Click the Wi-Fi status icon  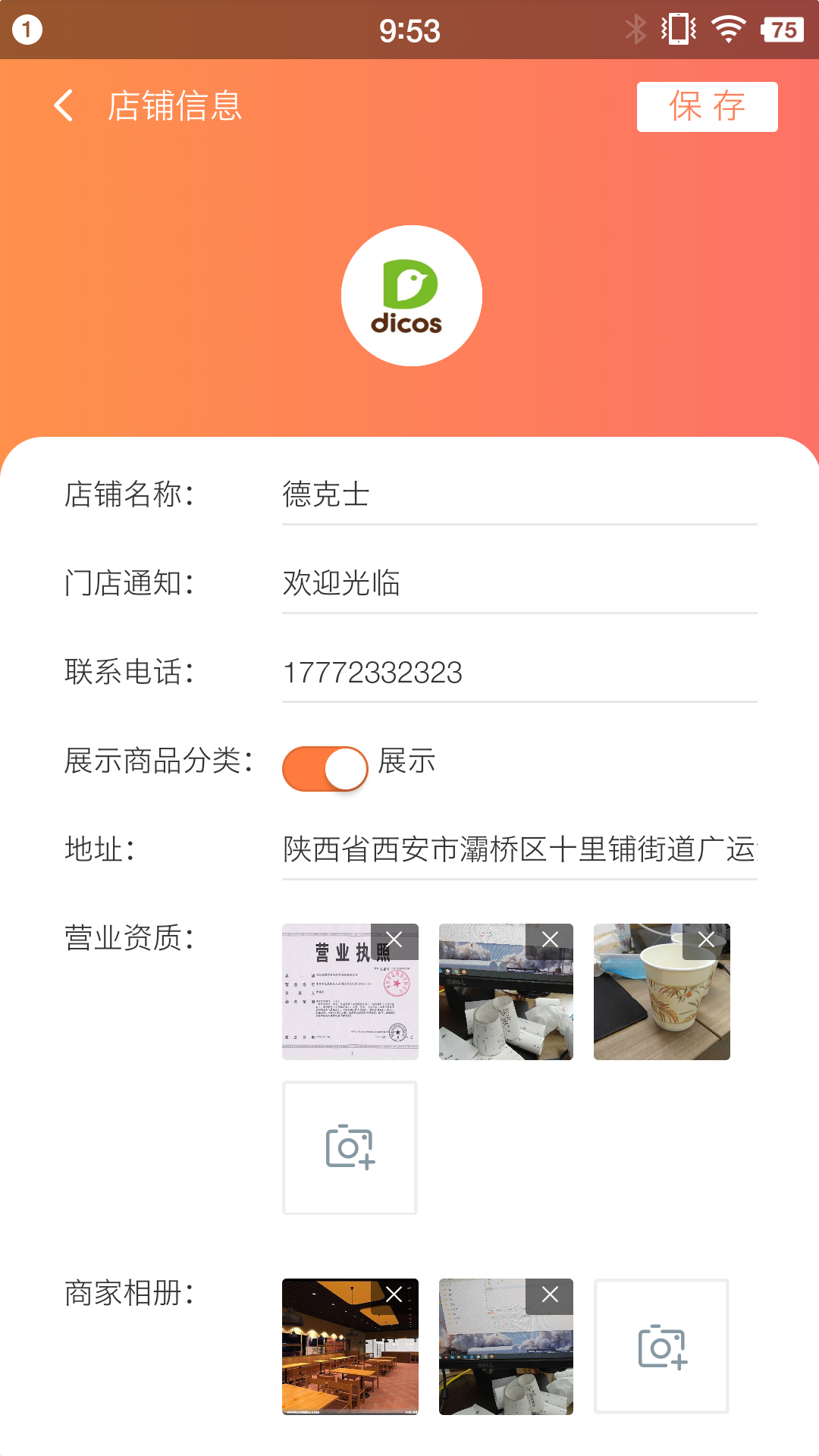tap(726, 29)
